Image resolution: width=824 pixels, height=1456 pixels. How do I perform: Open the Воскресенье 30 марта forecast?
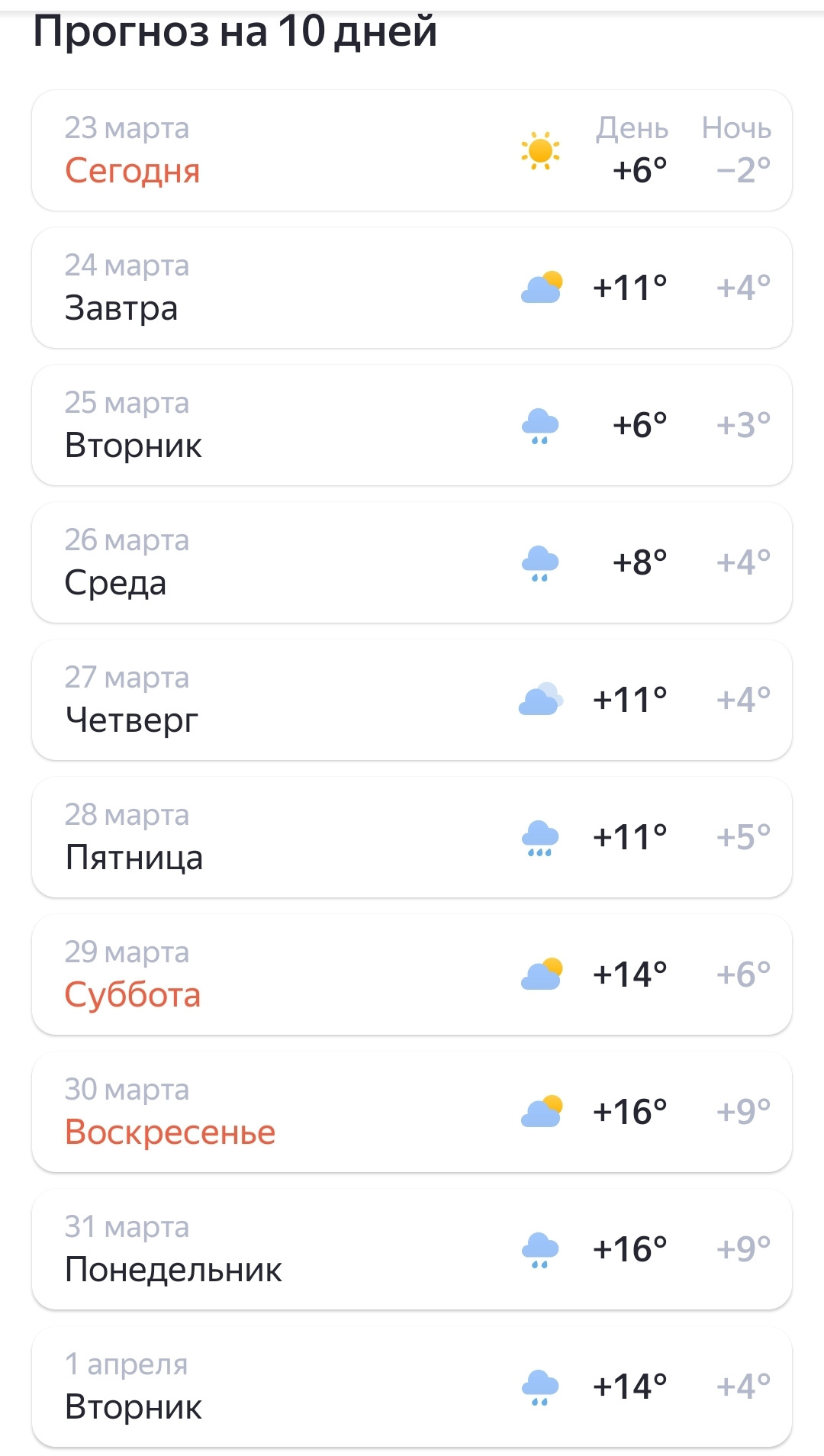(412, 1112)
